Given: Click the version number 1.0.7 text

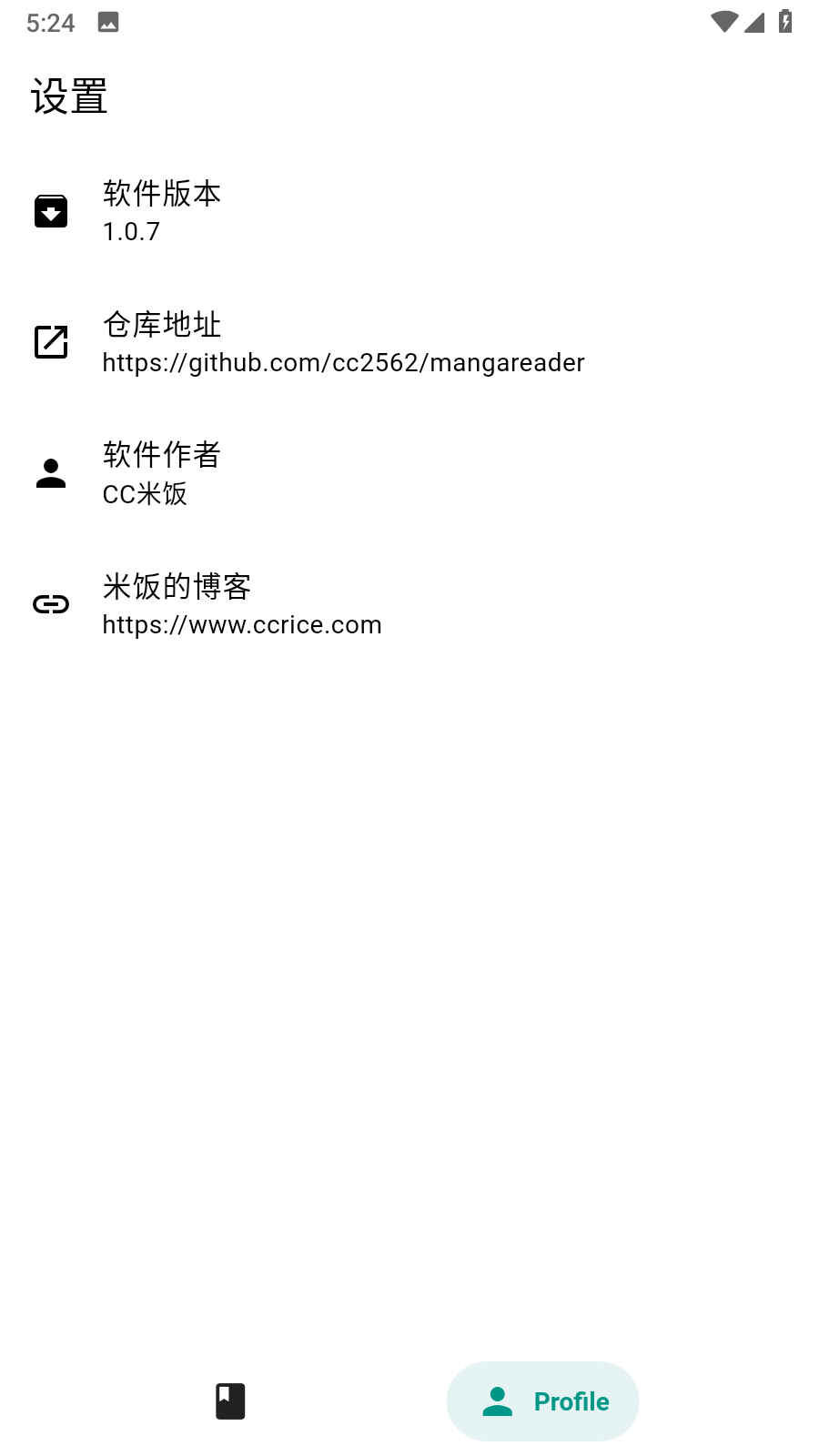Looking at the screenshot, I should [131, 232].
